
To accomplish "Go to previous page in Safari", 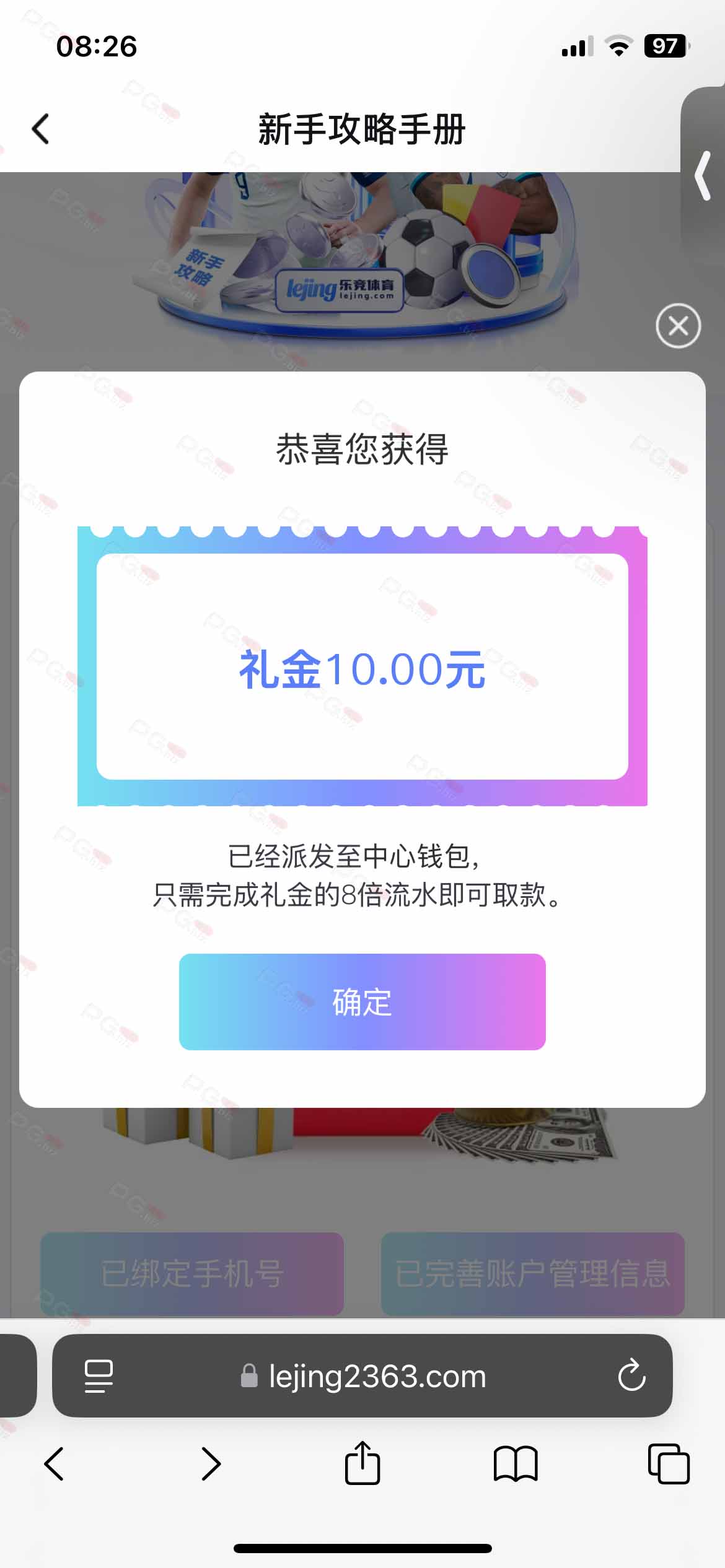I will (x=55, y=1465).
